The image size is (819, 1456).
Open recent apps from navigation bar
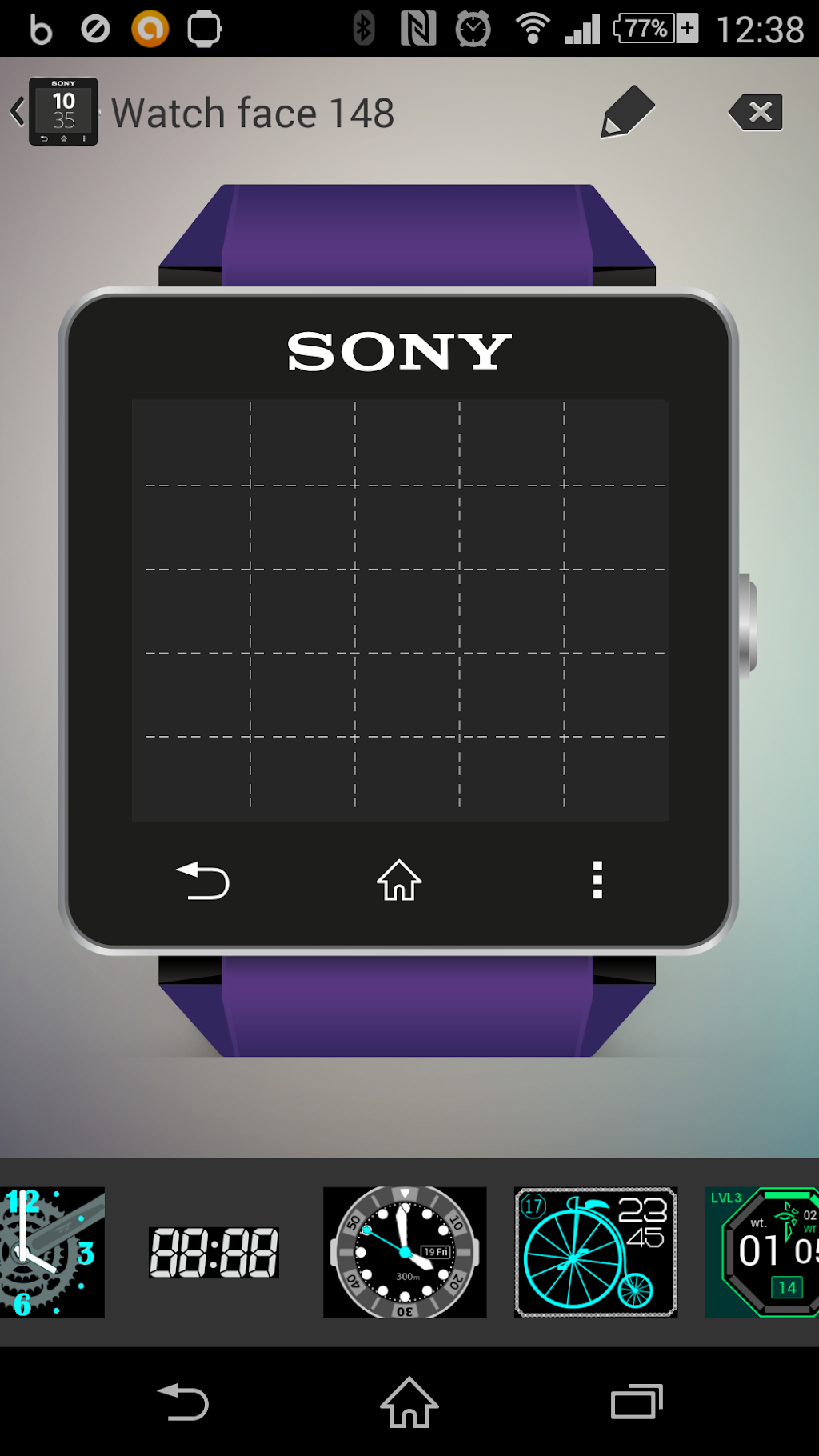[x=637, y=1402]
